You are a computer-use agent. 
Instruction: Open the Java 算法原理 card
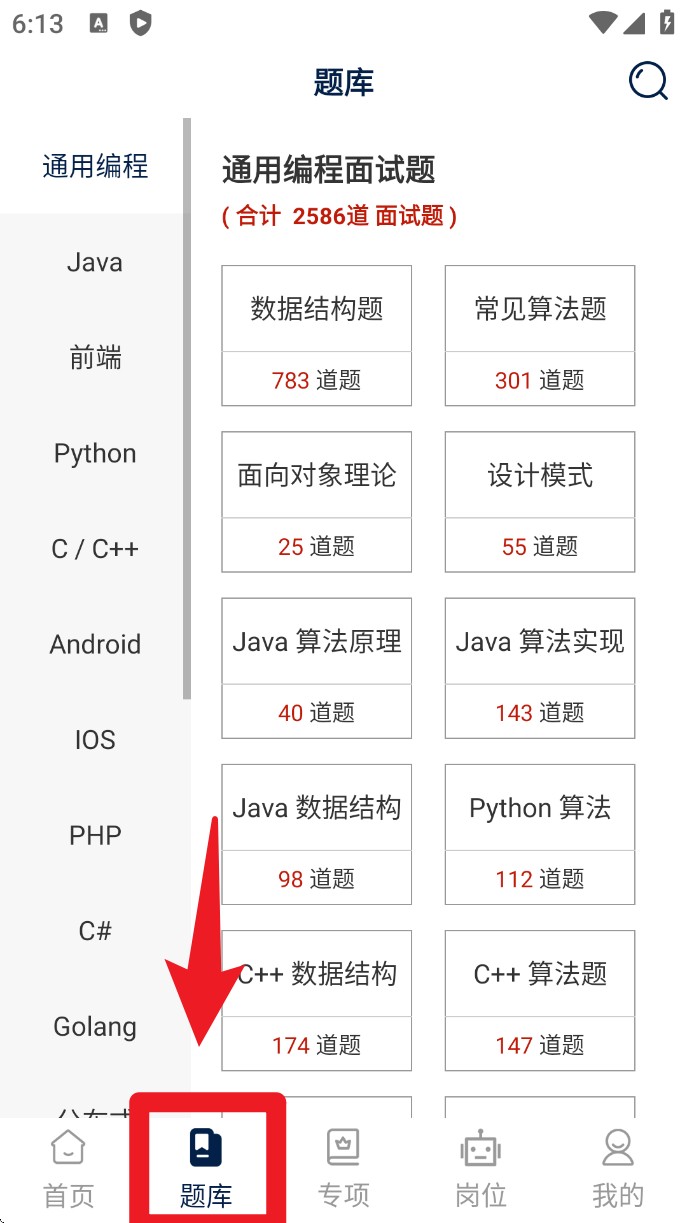[316, 667]
